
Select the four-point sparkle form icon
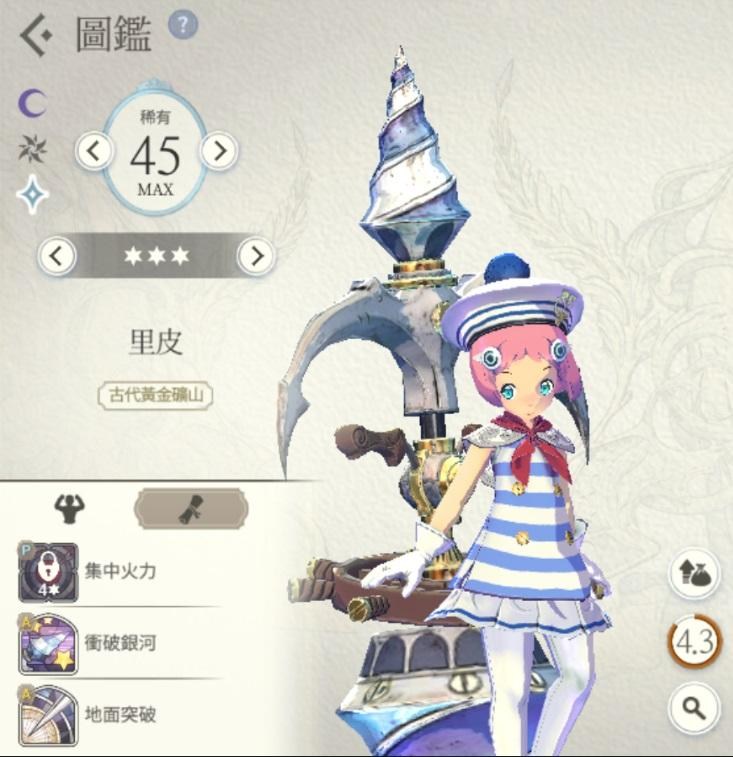click(x=33, y=195)
